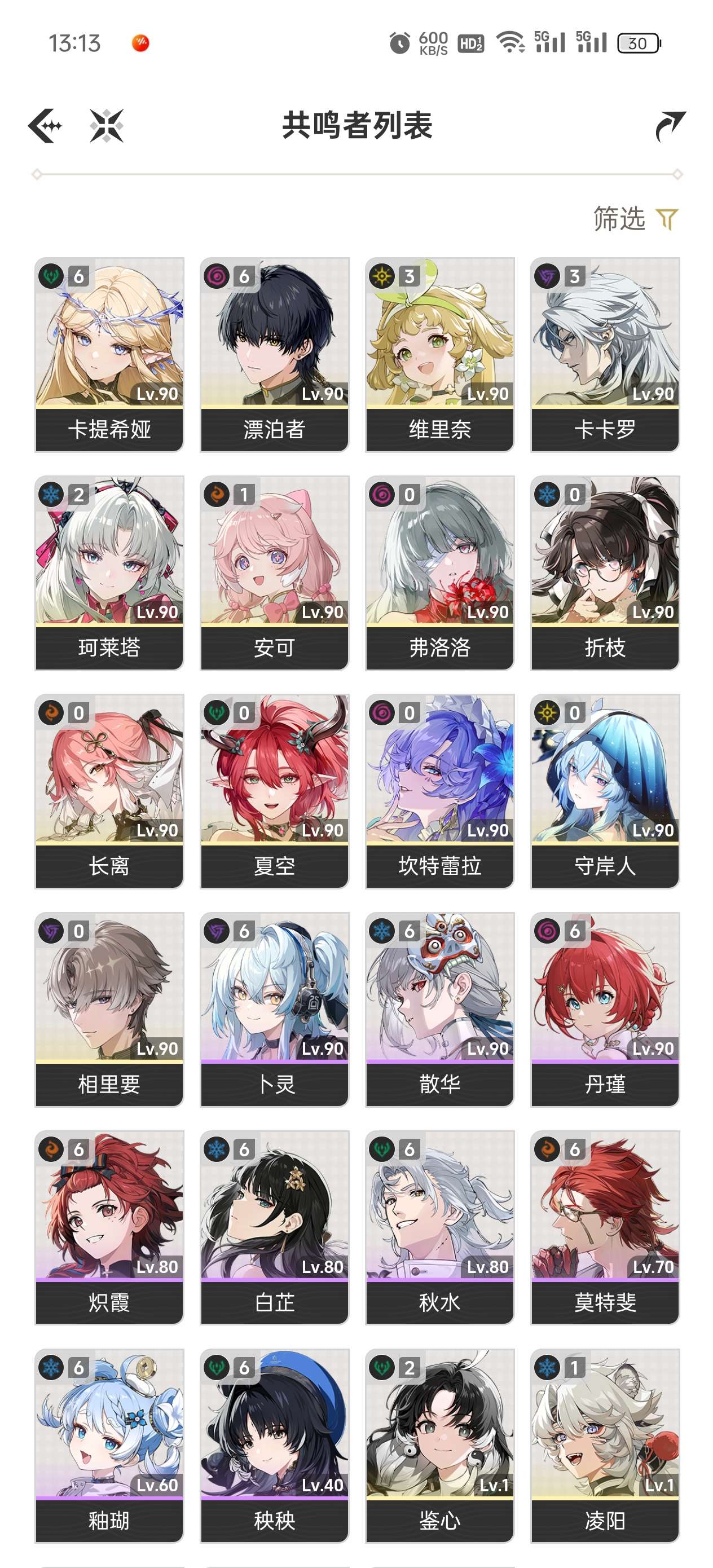
Task: Open the 折枝 character card
Action: [605, 573]
